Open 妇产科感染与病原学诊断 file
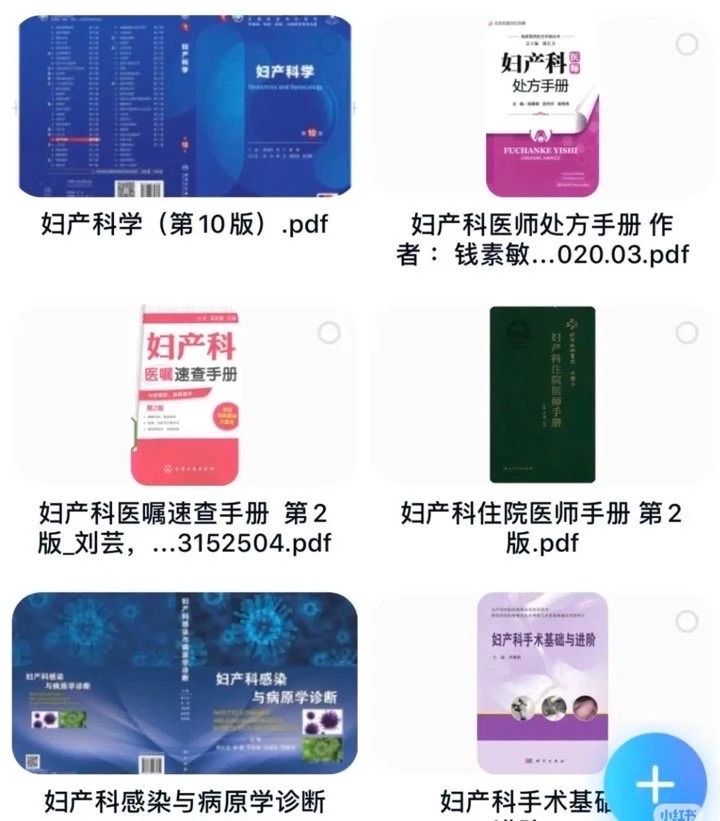 pos(185,685)
